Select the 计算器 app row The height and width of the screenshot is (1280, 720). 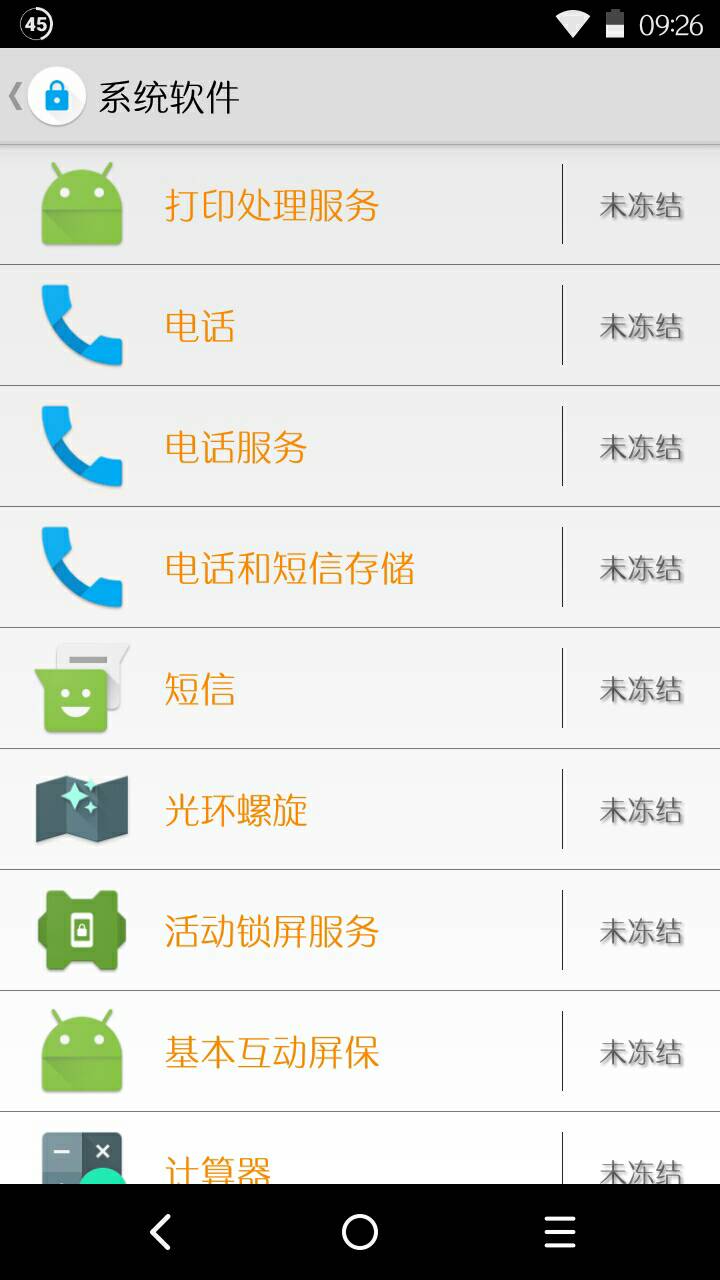point(280,1148)
